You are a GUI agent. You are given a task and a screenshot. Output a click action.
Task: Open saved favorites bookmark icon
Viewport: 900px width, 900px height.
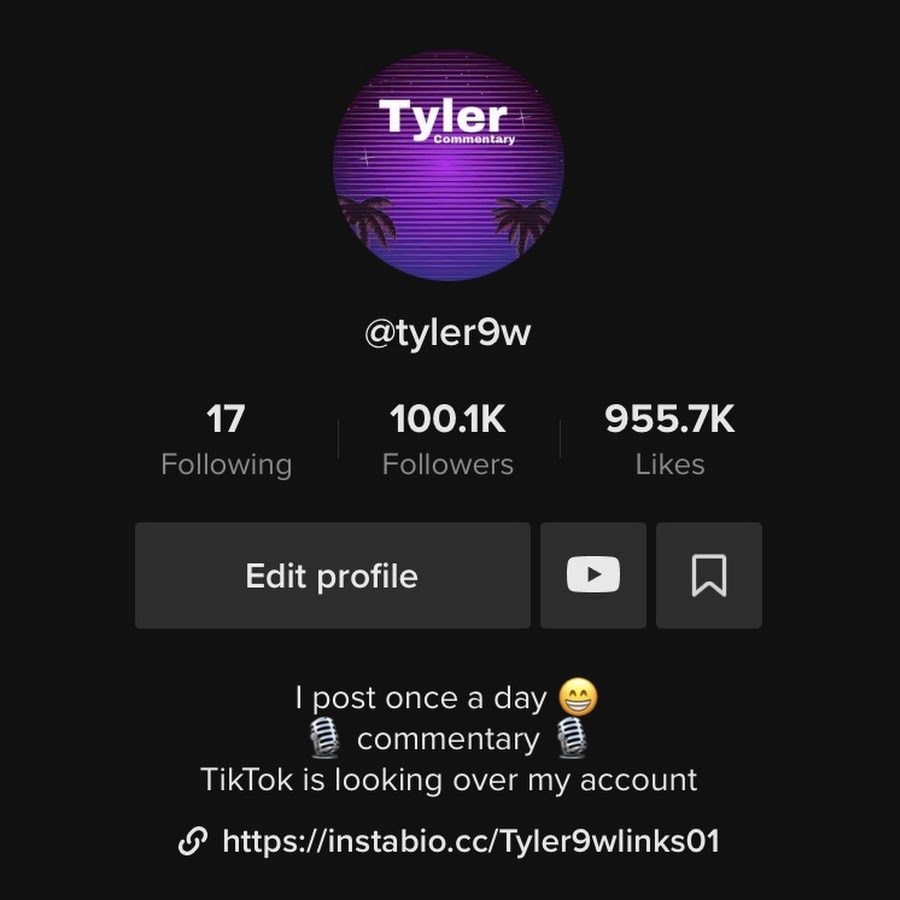[709, 576]
